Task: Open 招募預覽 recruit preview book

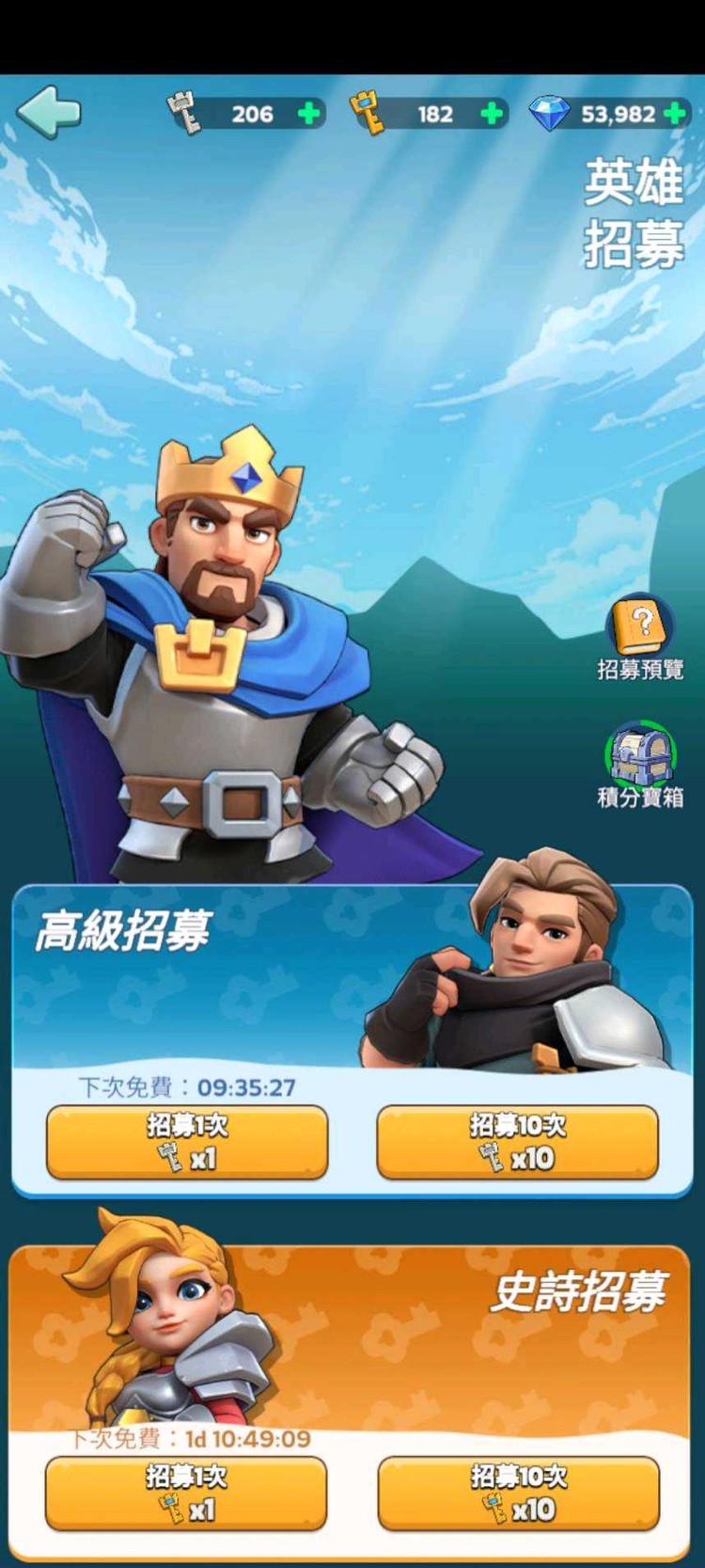Action: tap(640, 627)
